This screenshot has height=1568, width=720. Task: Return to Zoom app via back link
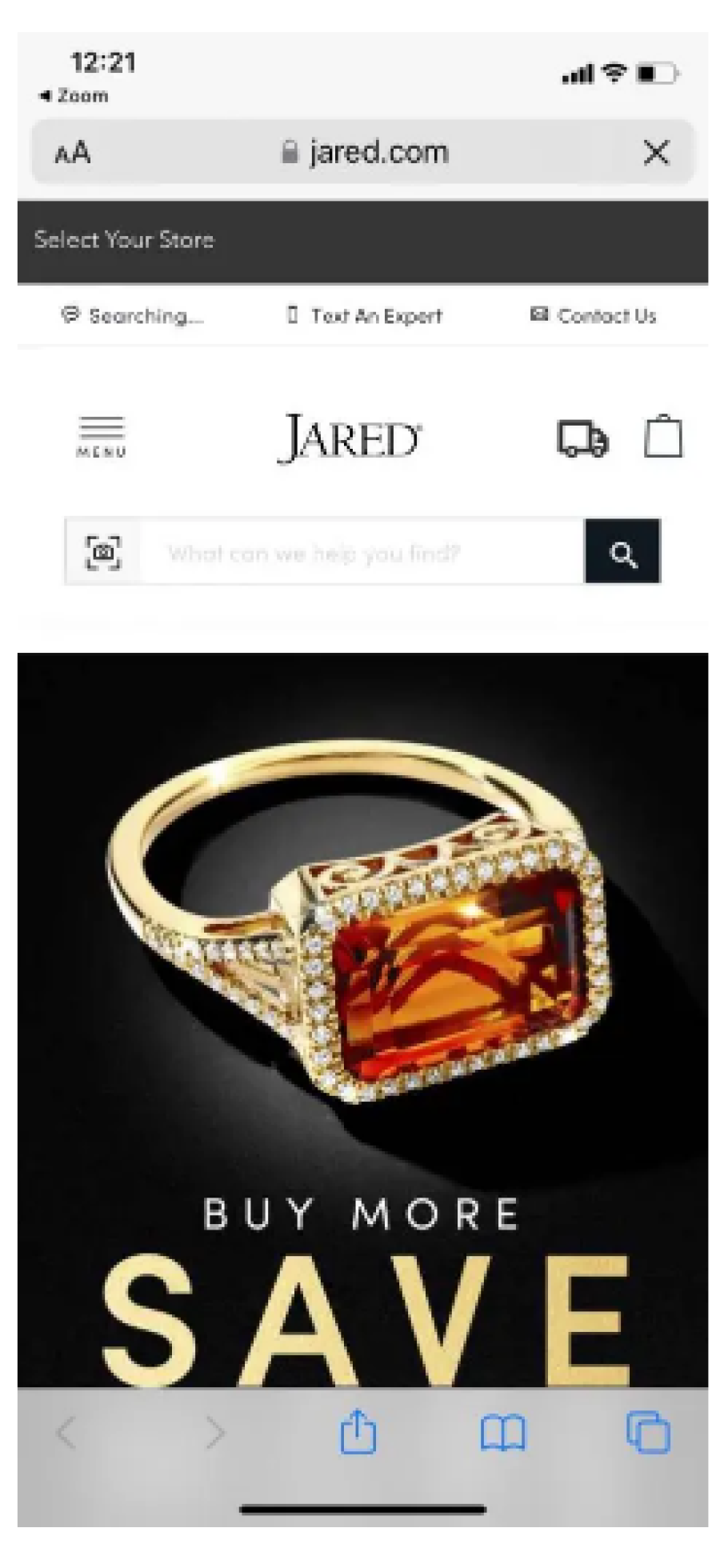pyautogui.click(x=74, y=96)
